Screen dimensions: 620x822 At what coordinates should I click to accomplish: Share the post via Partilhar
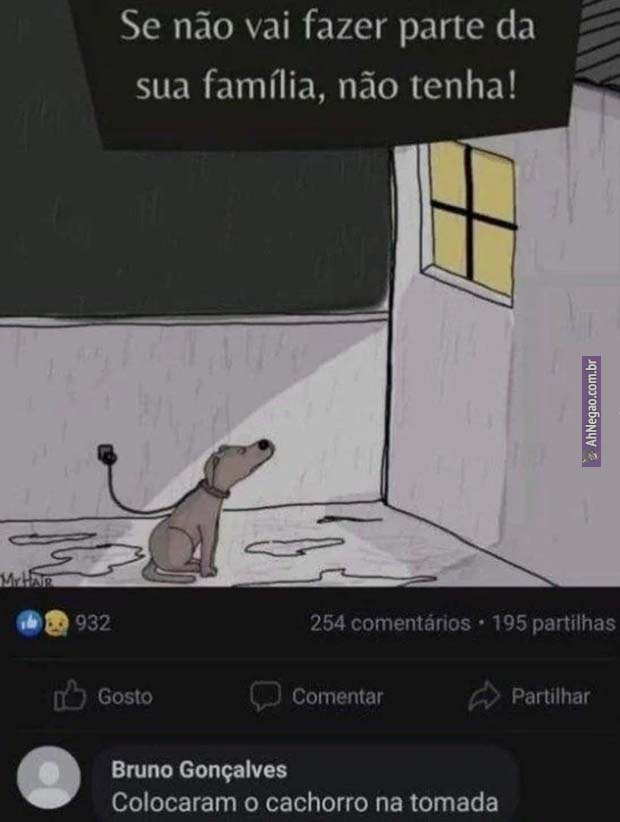coord(529,696)
